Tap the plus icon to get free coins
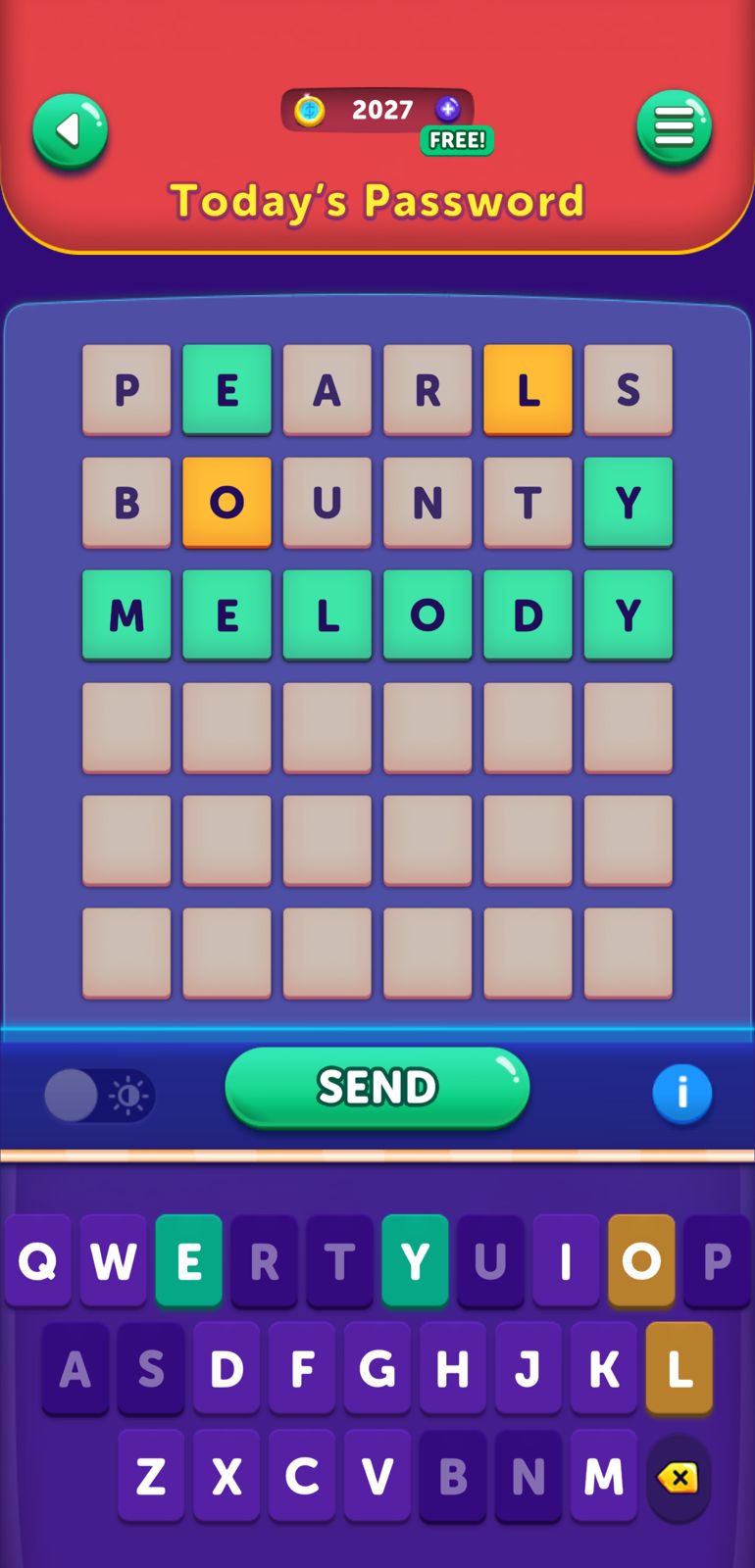The height and width of the screenshot is (1568, 755). coord(448,109)
